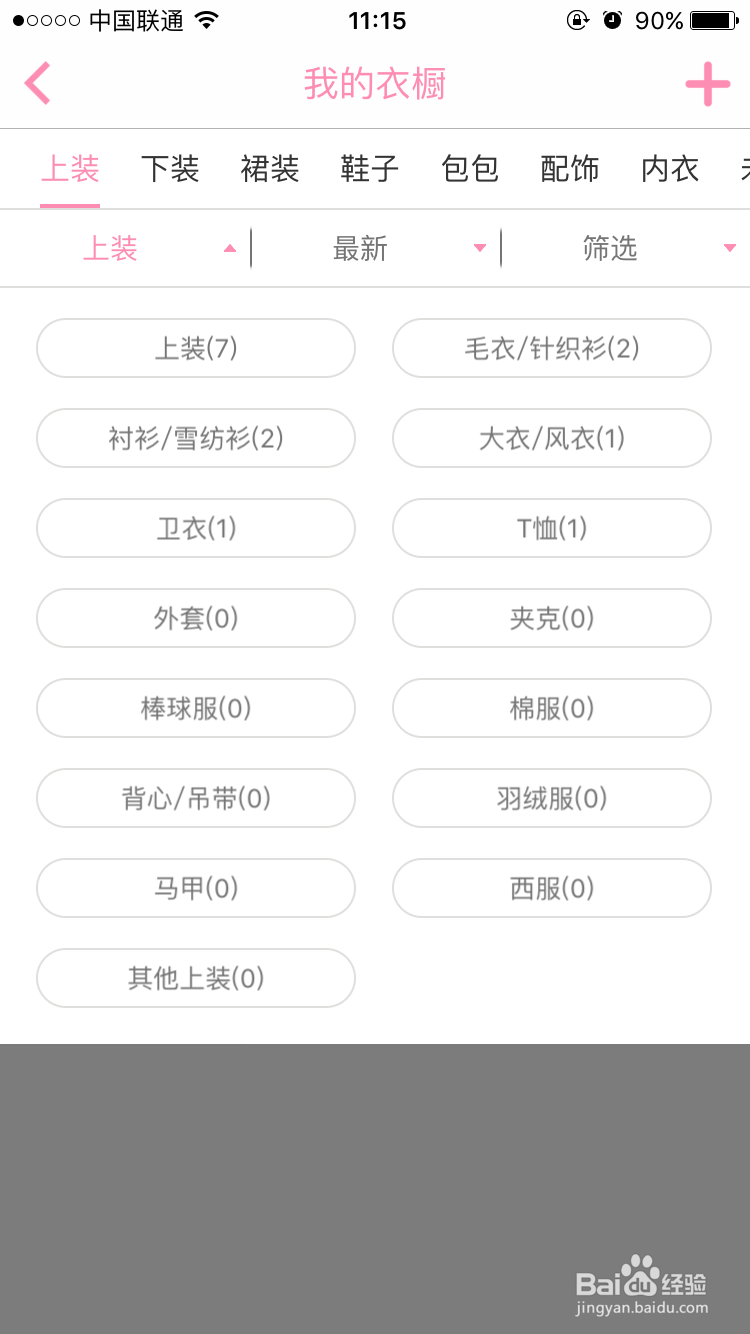
Task: Choose the 卫衣(1) chip
Action: click(x=196, y=528)
